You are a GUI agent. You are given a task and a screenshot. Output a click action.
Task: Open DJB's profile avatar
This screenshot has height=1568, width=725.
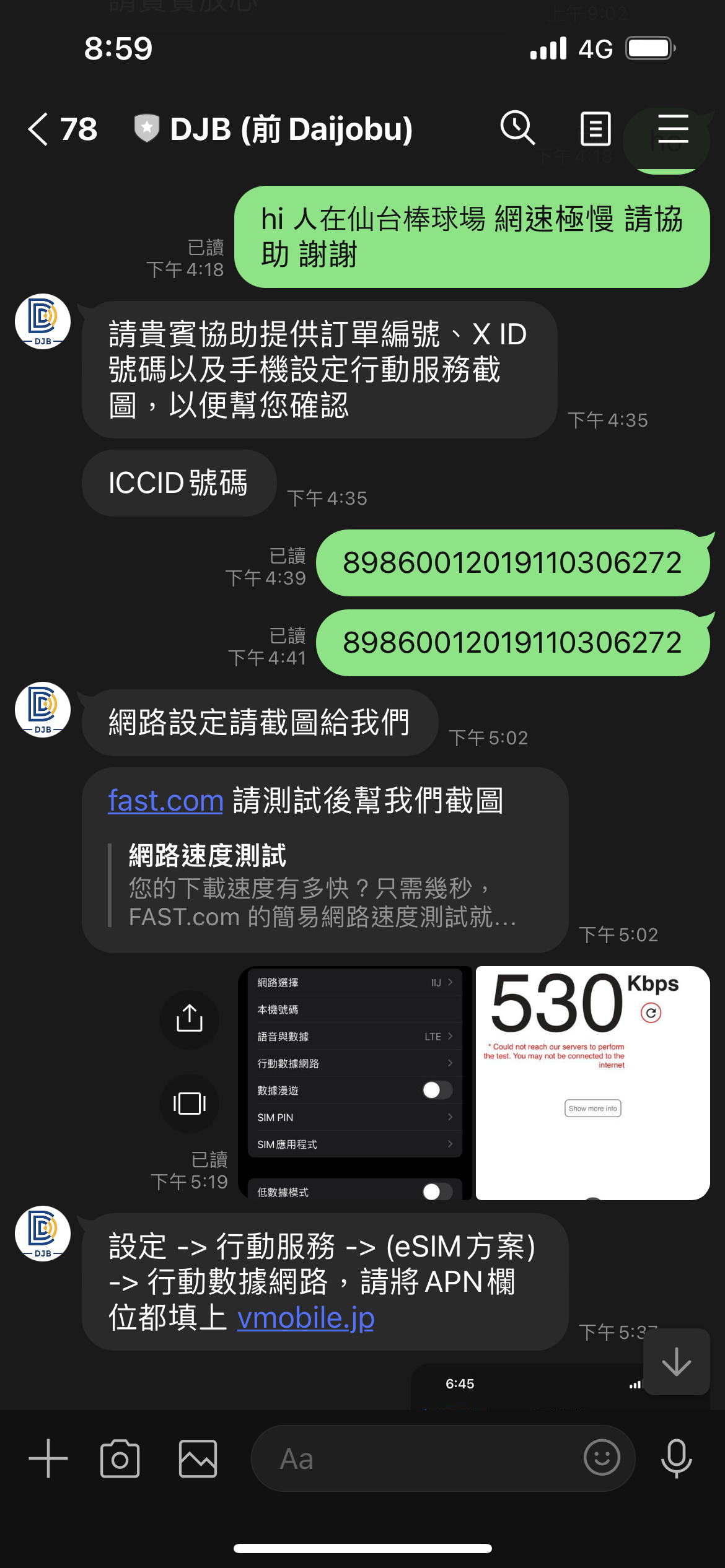(x=43, y=321)
